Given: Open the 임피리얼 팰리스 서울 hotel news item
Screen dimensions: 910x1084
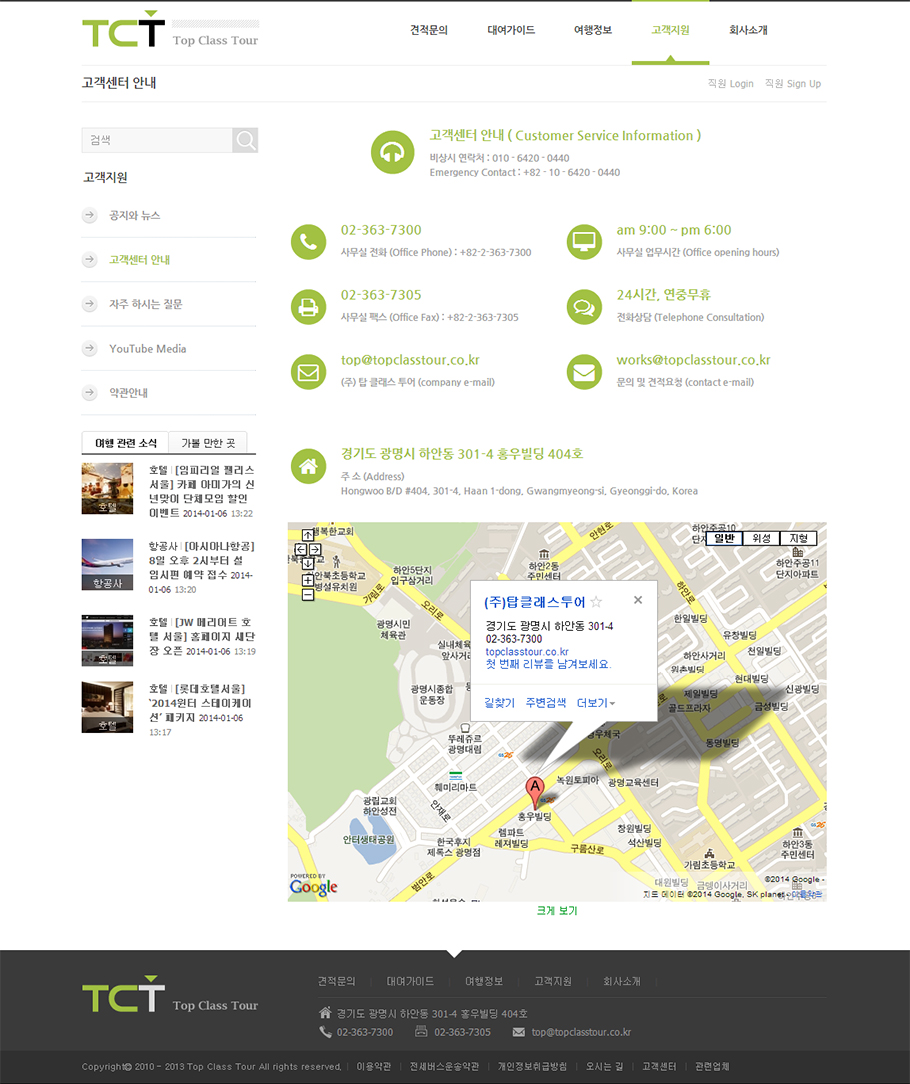Looking at the screenshot, I should [201, 490].
